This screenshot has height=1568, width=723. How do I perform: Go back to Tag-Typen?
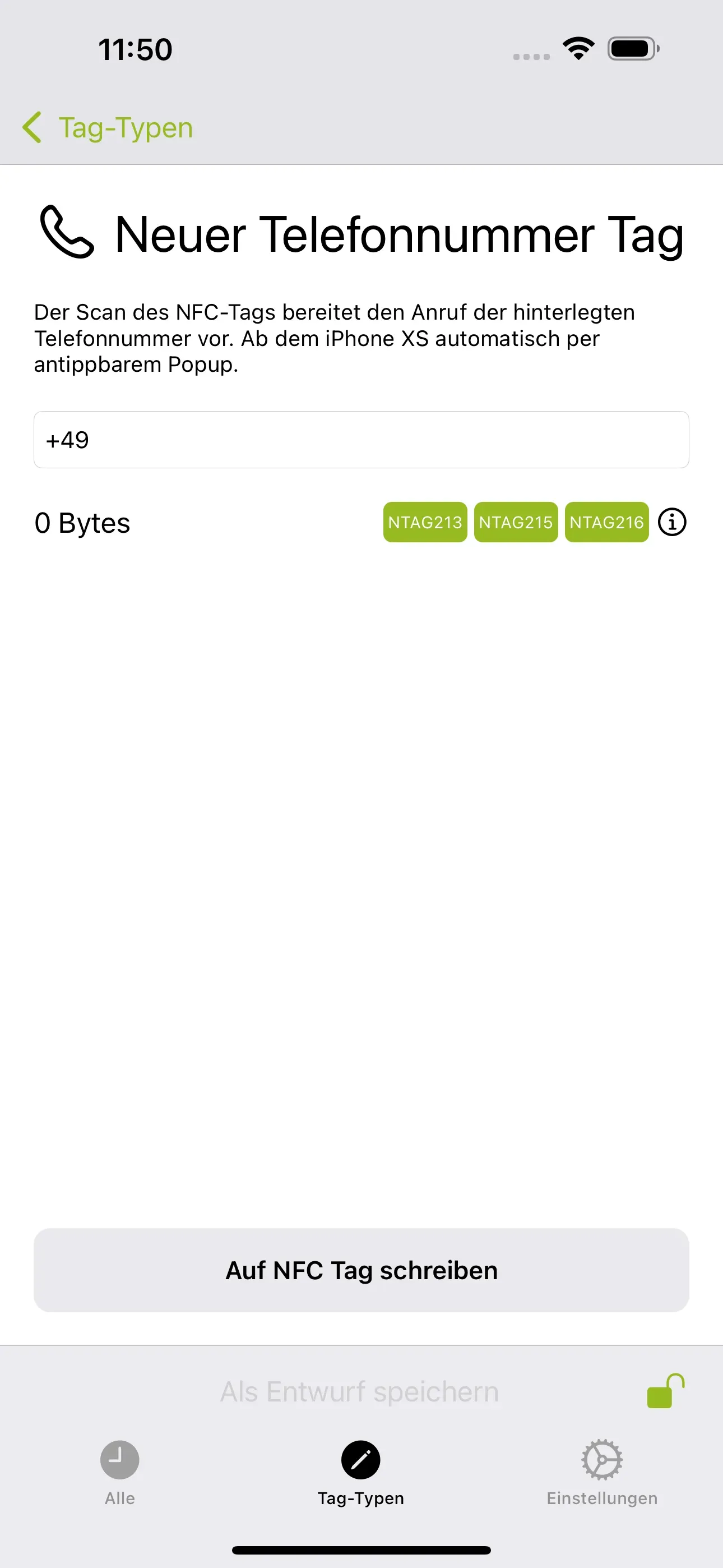pyautogui.click(x=108, y=128)
